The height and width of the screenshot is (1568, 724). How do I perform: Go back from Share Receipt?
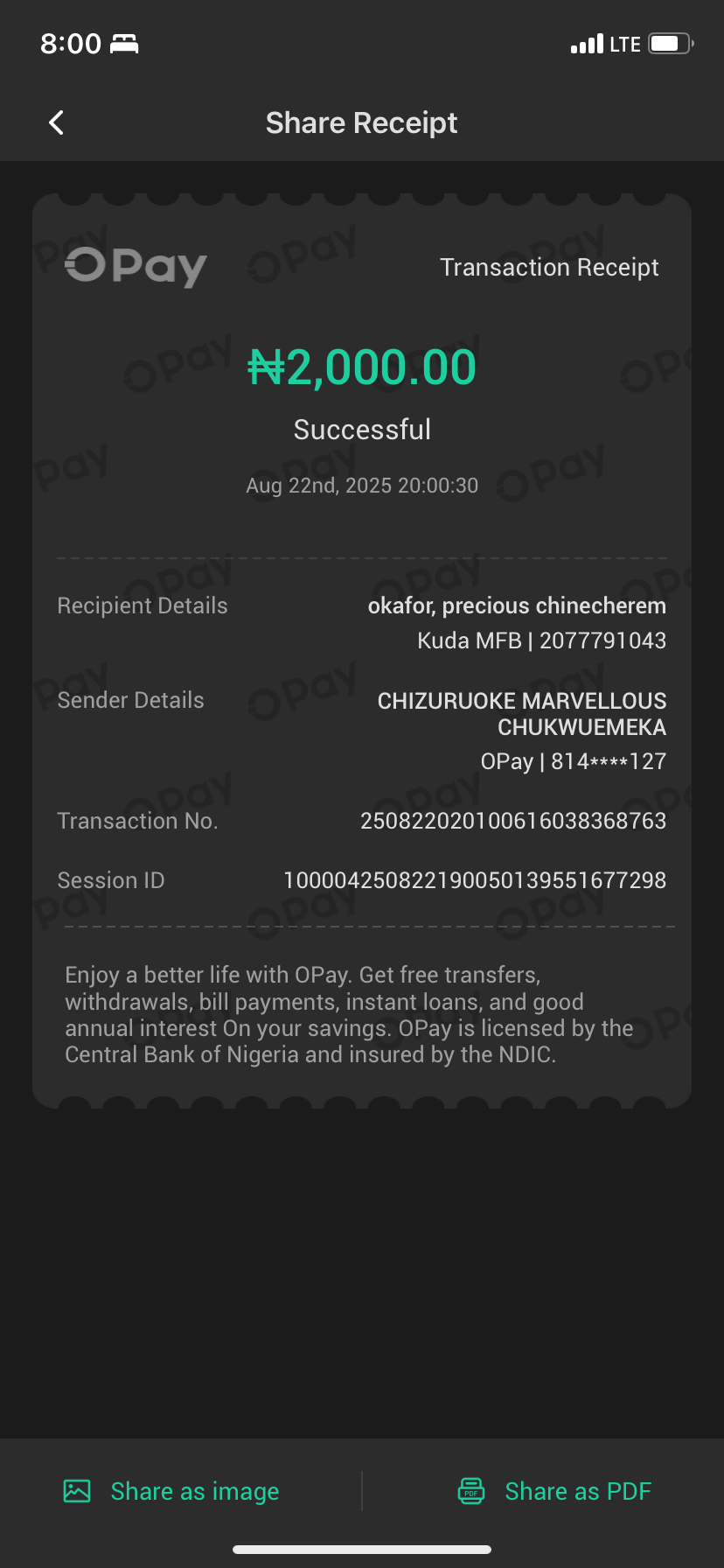tap(57, 123)
